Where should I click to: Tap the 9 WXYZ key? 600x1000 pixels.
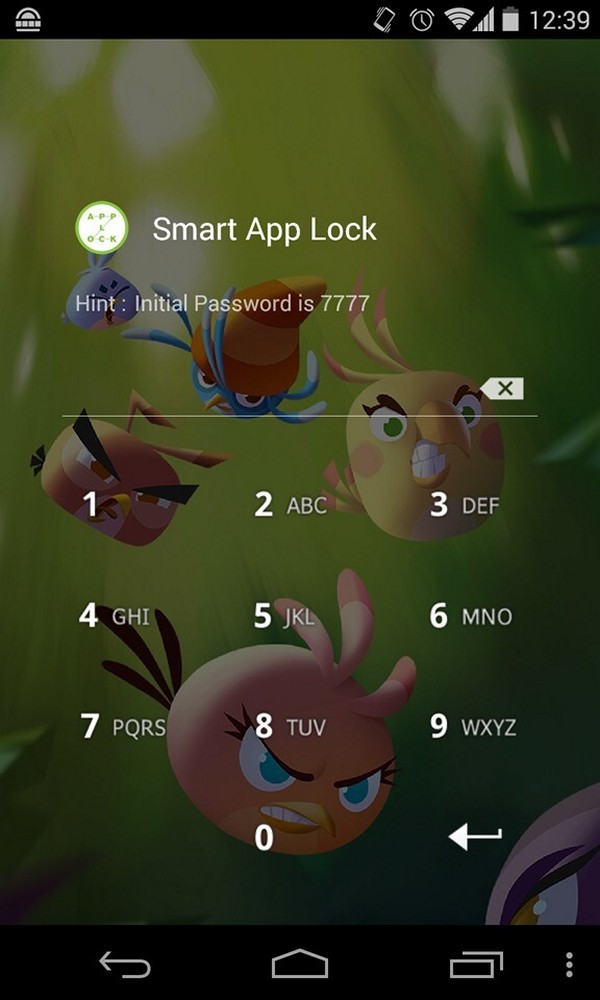point(474,727)
